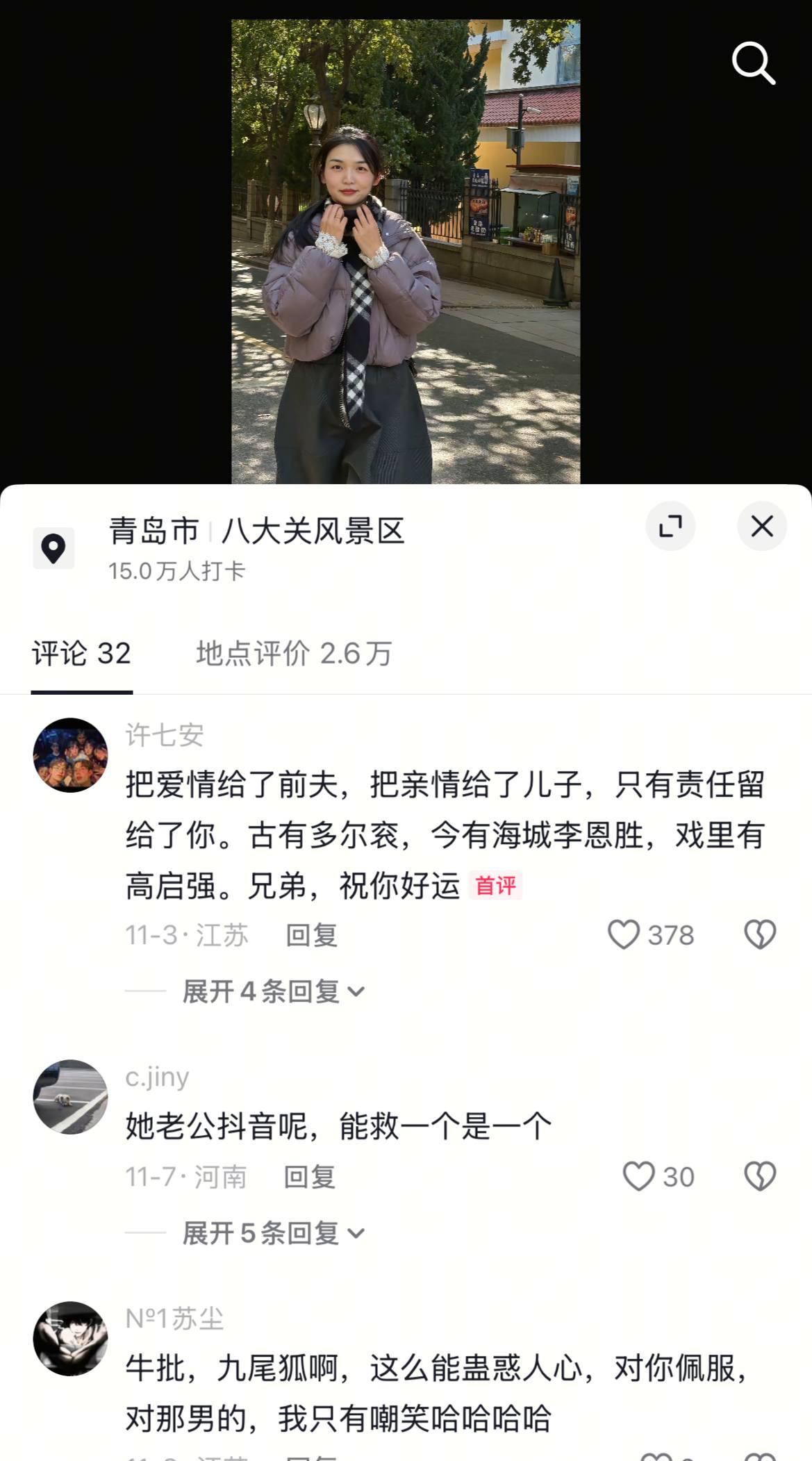This screenshot has height=1461, width=812.
Task: Open the 青岛市 八大关风景区 location page
Action: [256, 531]
